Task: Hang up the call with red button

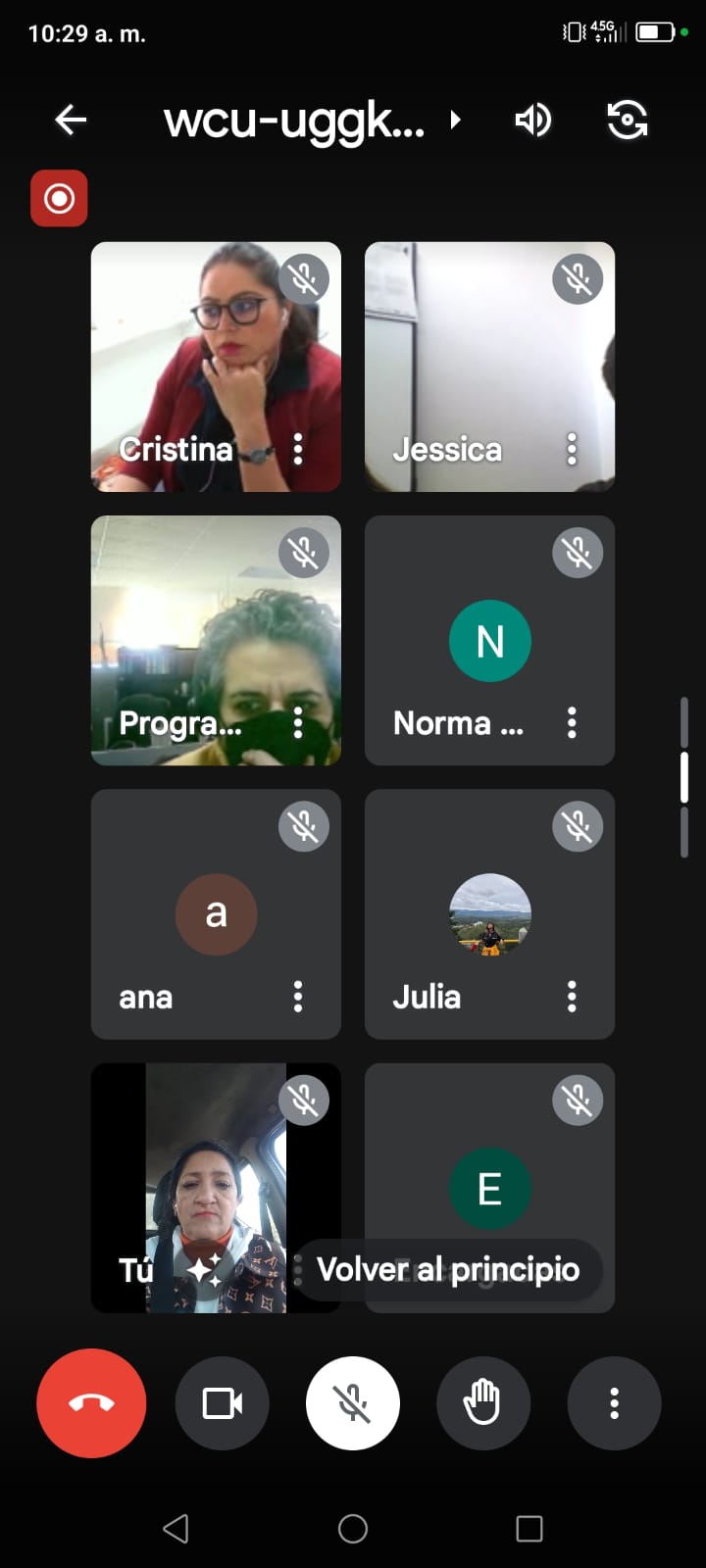Action: tap(91, 1403)
